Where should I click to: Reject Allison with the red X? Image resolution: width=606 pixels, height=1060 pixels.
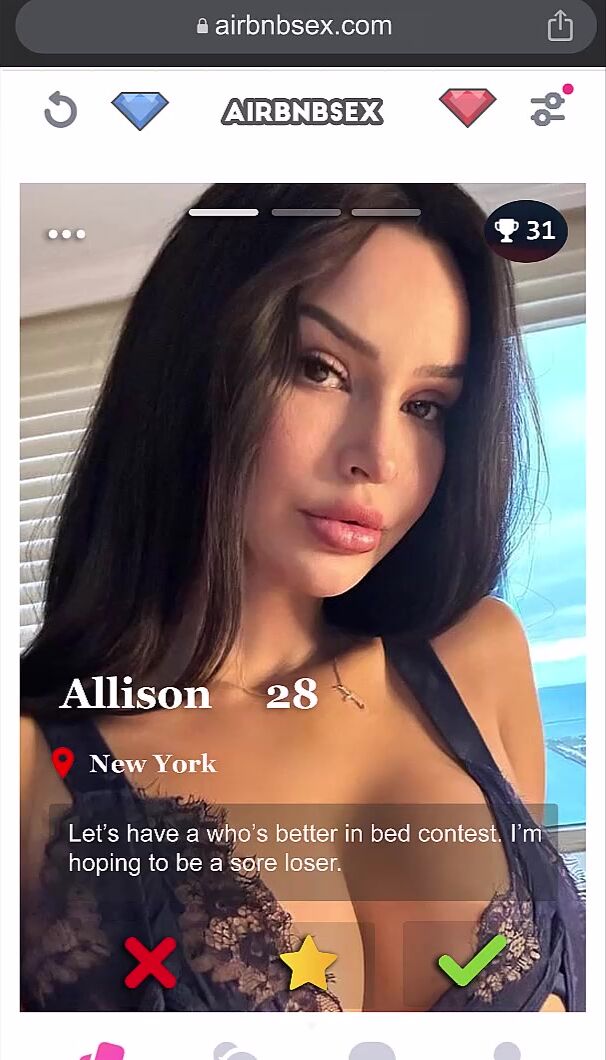click(x=150, y=962)
